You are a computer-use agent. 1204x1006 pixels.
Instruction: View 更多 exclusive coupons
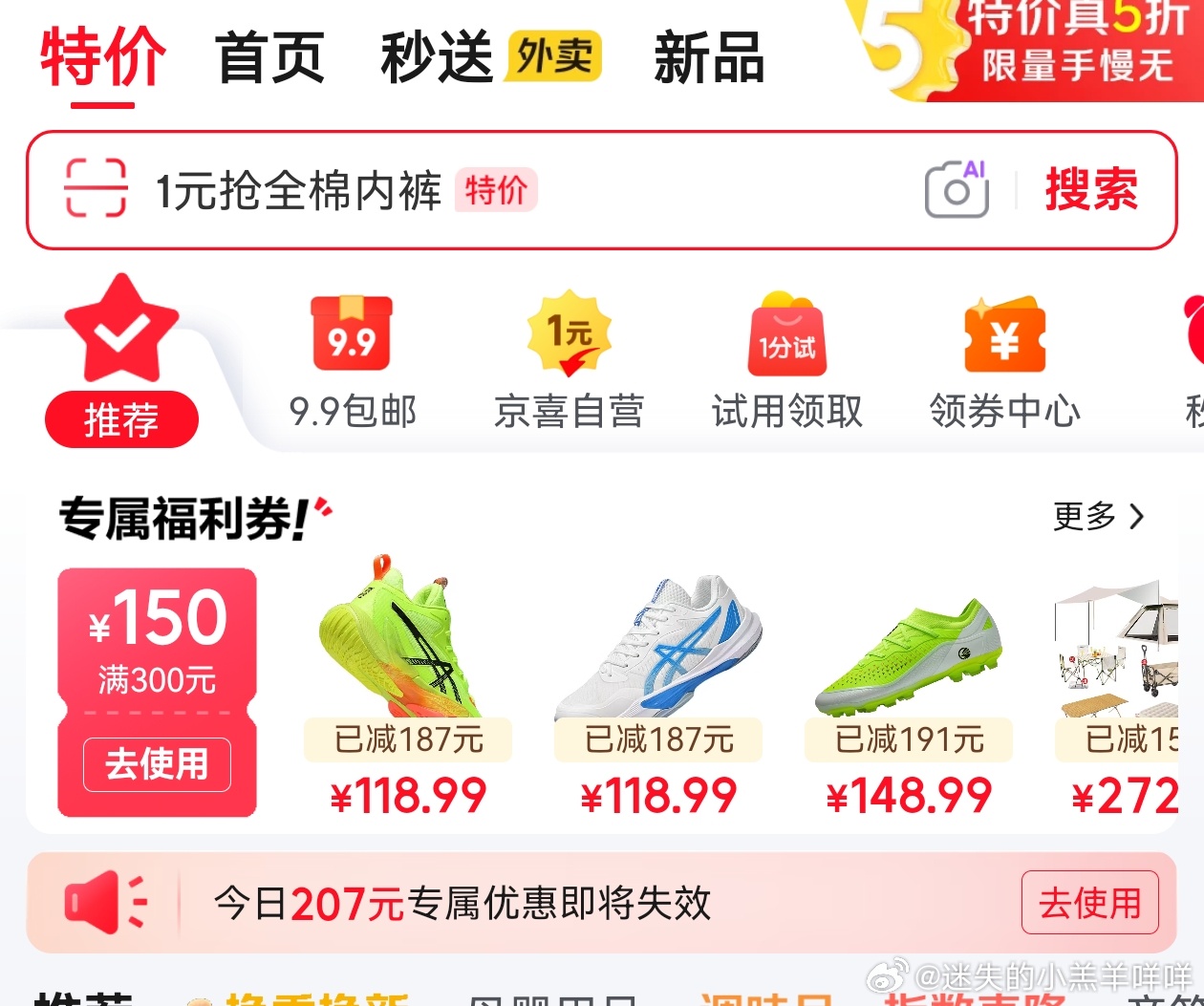tap(1098, 516)
